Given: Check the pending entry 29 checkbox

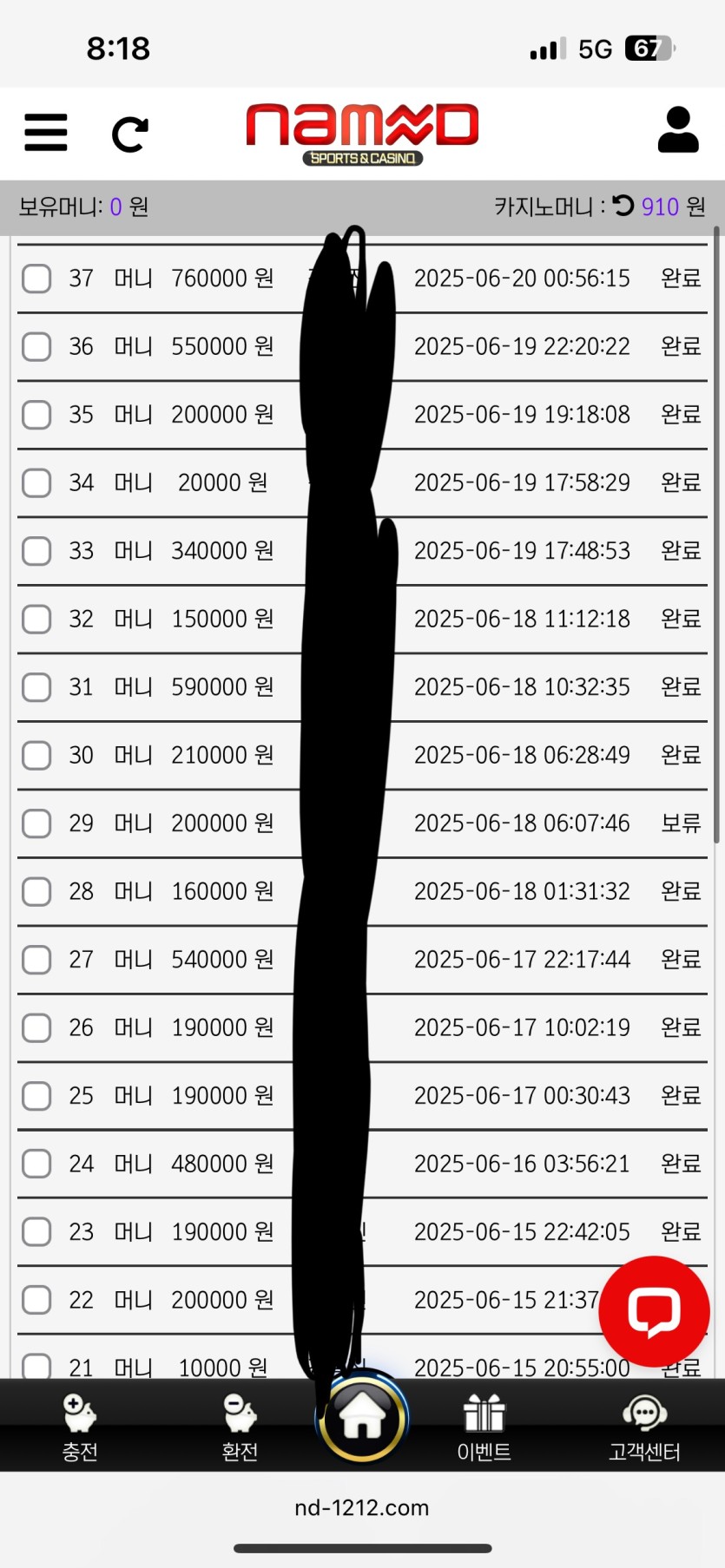Looking at the screenshot, I should 36,823.
